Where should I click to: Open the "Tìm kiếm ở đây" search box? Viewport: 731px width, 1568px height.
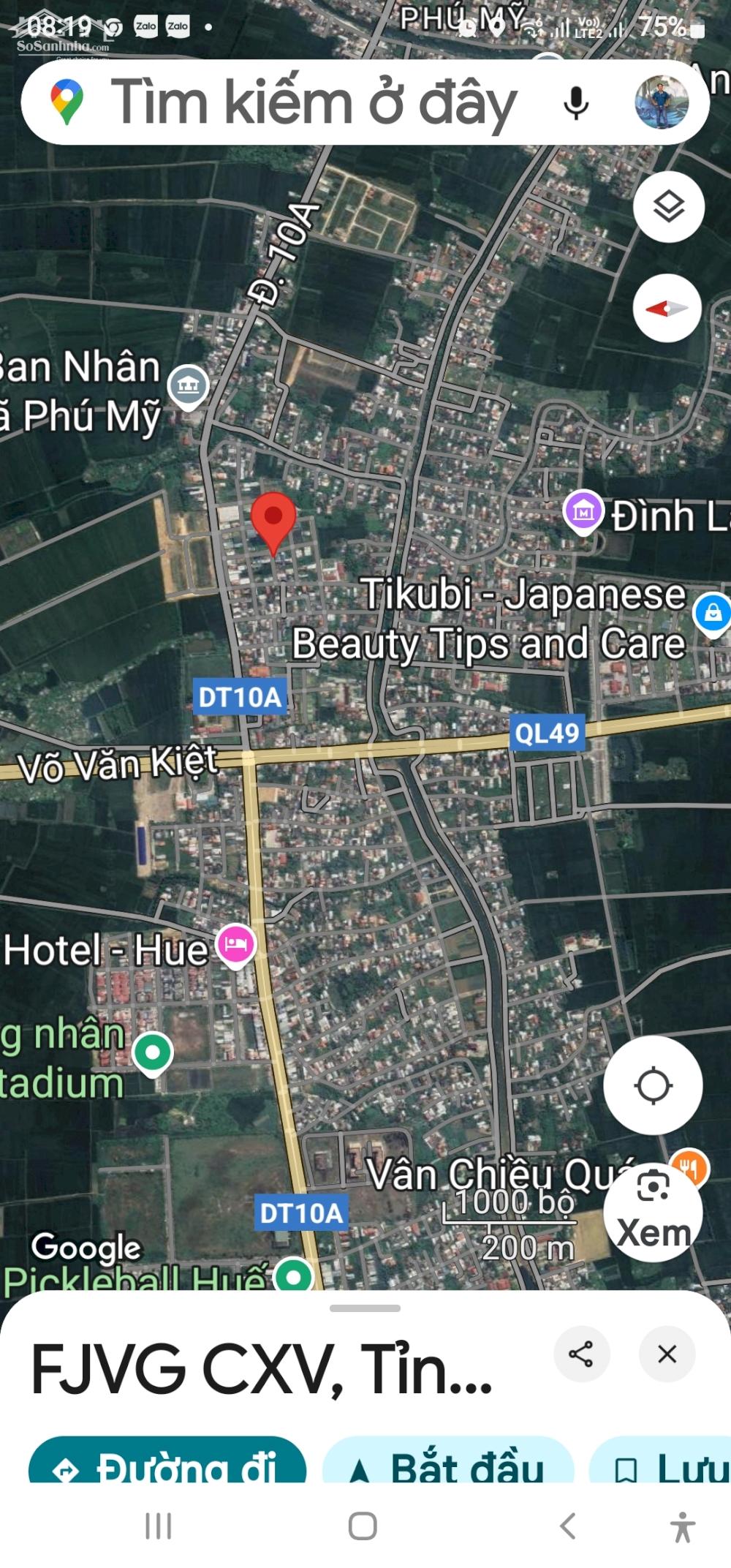point(314,102)
